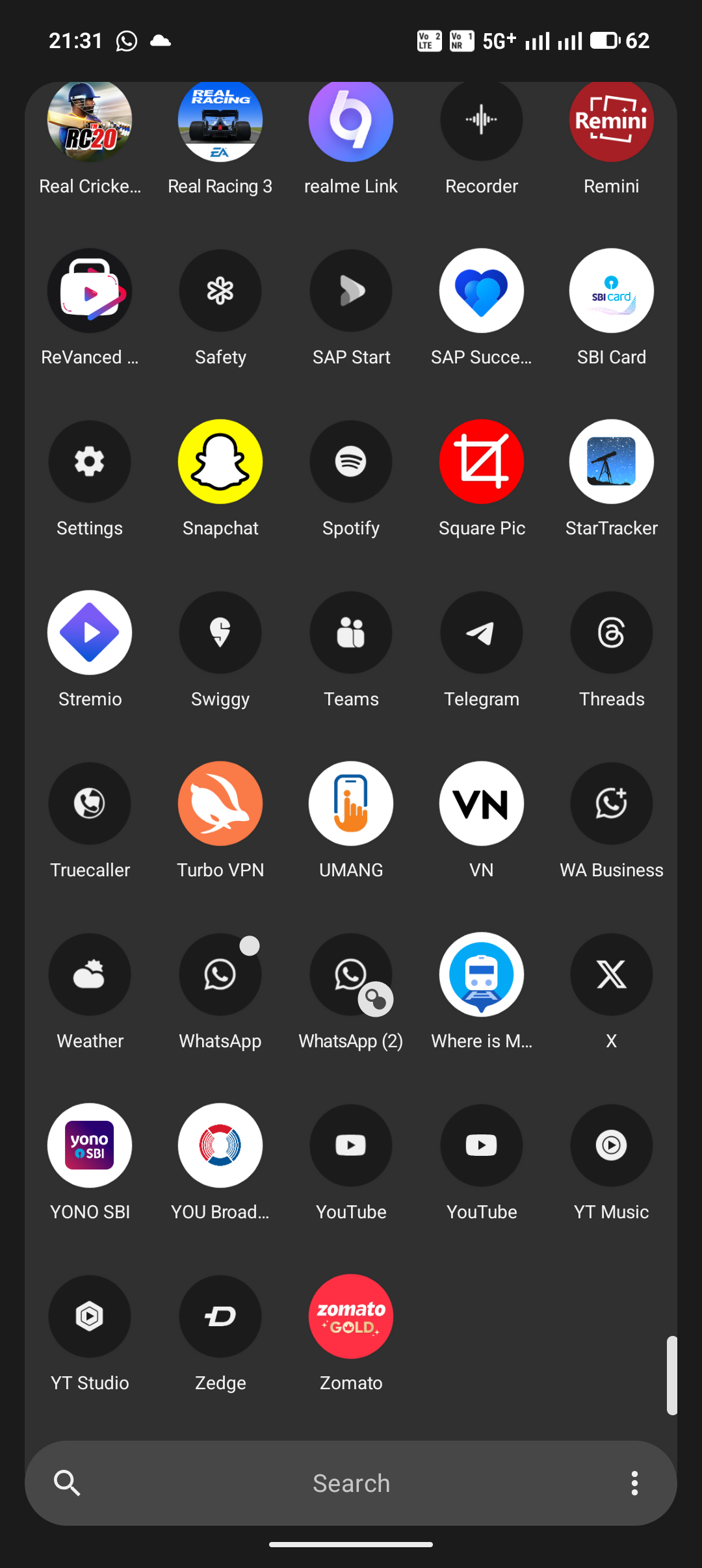Viewport: 702px width, 1568px height.
Task: Open the Weather app
Action: tap(90, 974)
